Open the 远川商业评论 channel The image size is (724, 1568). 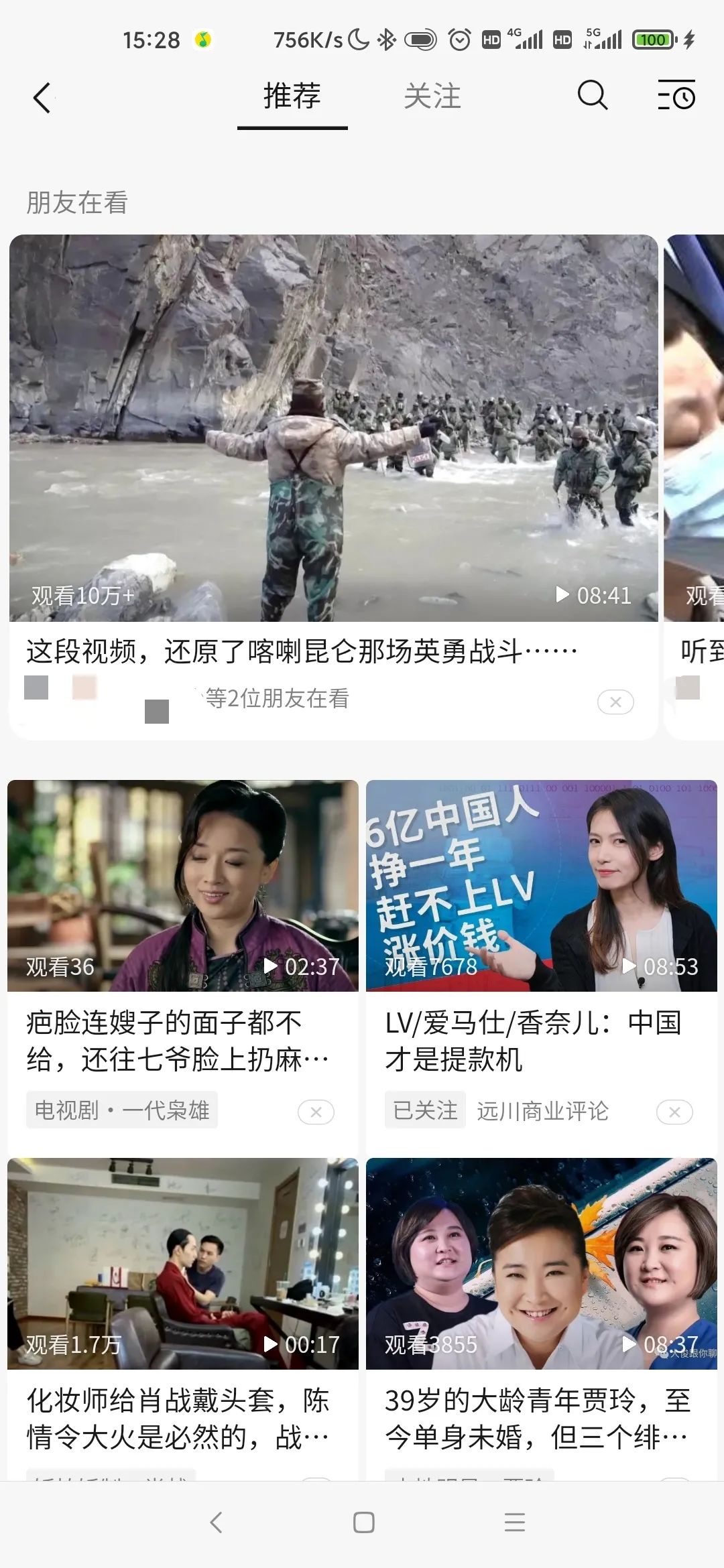point(542,1111)
